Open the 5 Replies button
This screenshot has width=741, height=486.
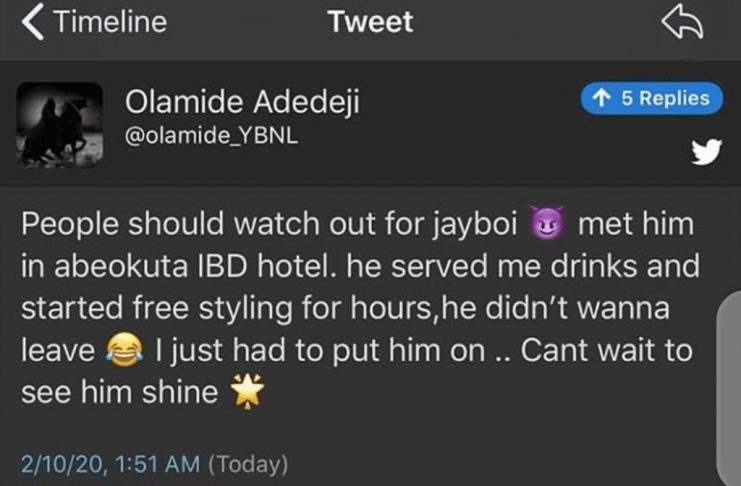click(x=651, y=98)
